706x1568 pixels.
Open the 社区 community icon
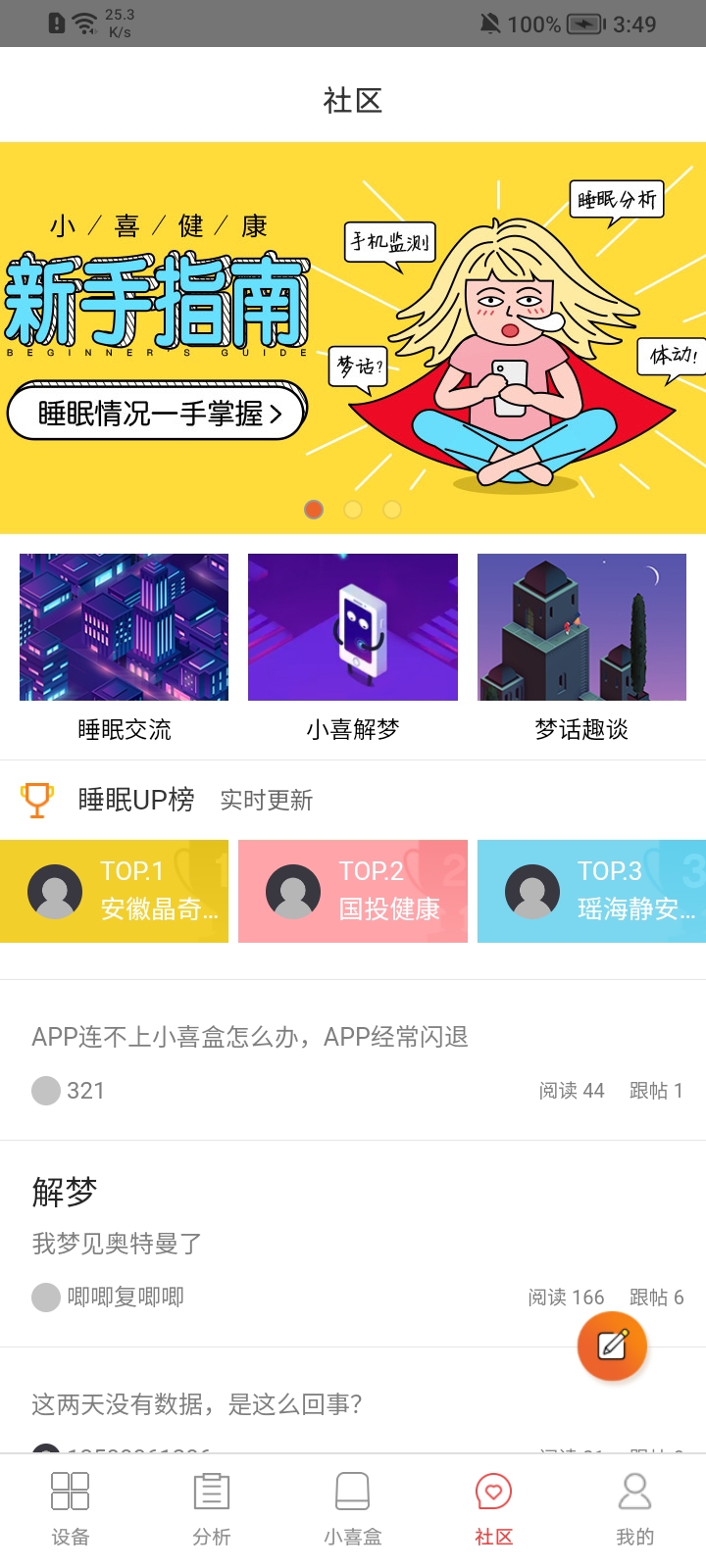(x=493, y=1493)
